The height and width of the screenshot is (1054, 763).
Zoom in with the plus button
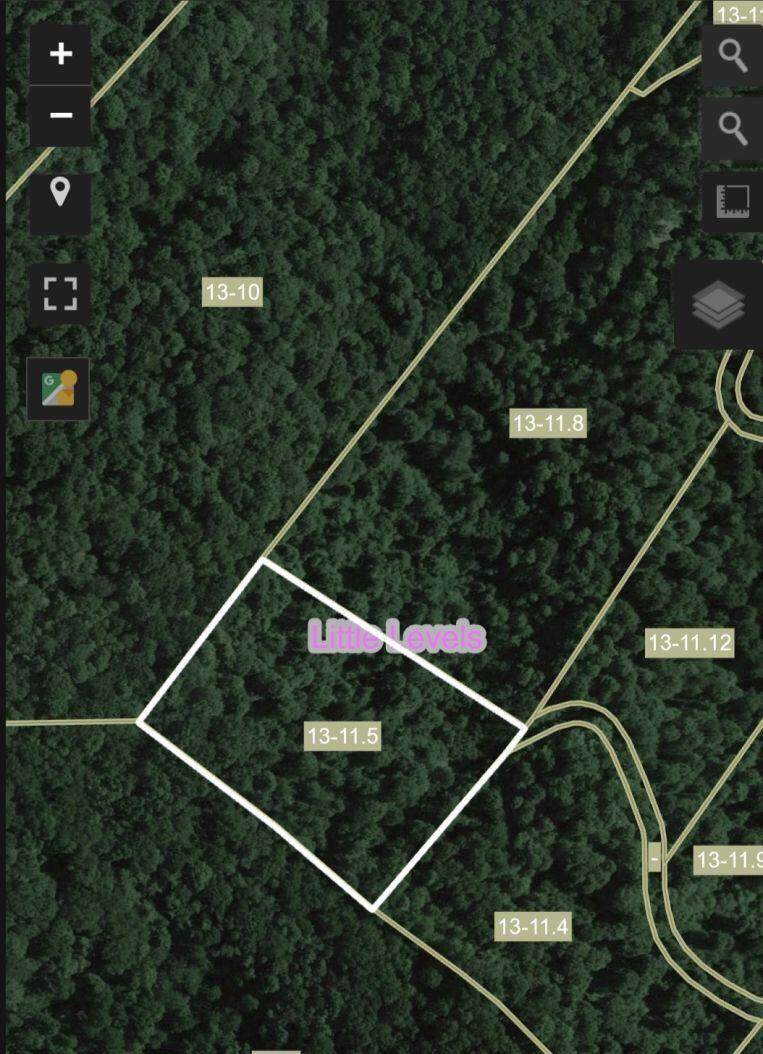point(61,54)
